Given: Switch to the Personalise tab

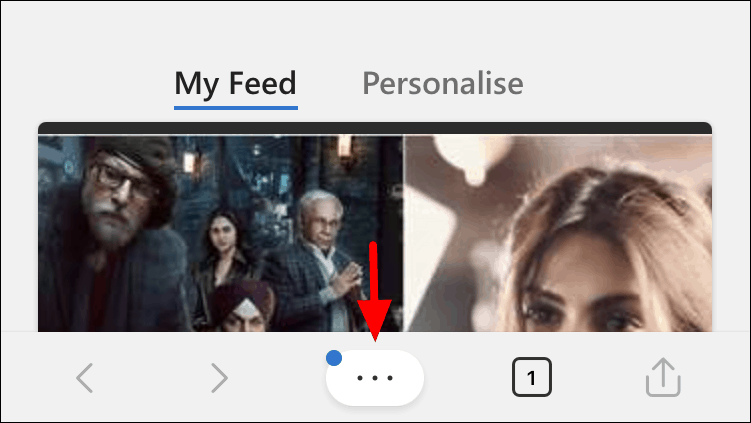Looking at the screenshot, I should tap(442, 82).
